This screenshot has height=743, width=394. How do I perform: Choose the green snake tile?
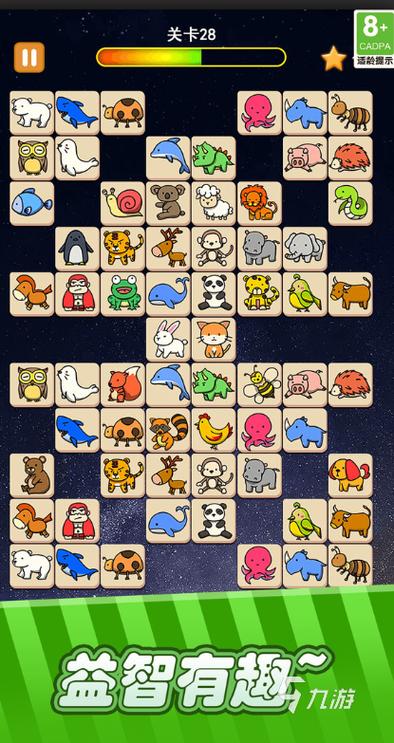pyautogui.click(x=350, y=204)
